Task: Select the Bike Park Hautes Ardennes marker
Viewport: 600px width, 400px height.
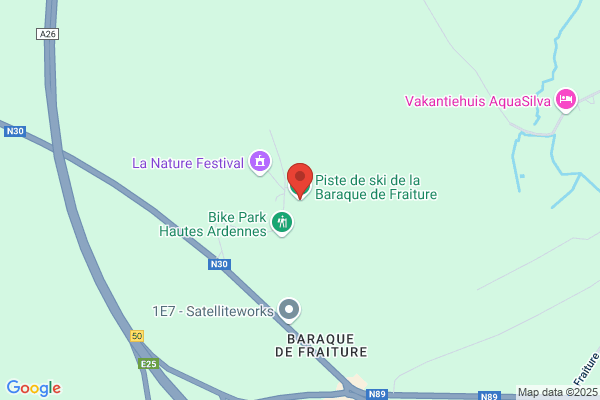Action: [283, 222]
